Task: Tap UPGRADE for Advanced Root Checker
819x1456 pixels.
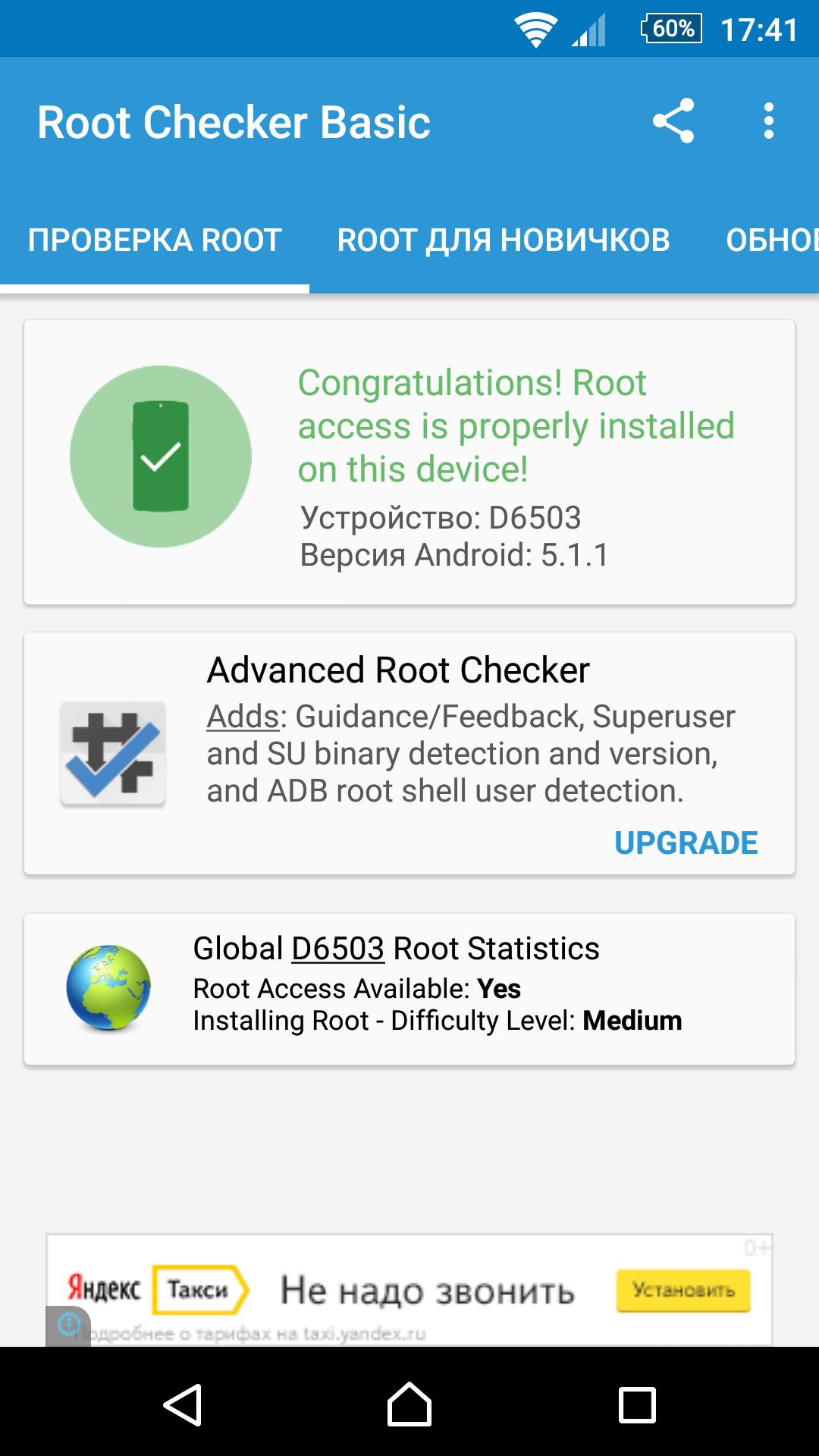Action: pos(686,843)
